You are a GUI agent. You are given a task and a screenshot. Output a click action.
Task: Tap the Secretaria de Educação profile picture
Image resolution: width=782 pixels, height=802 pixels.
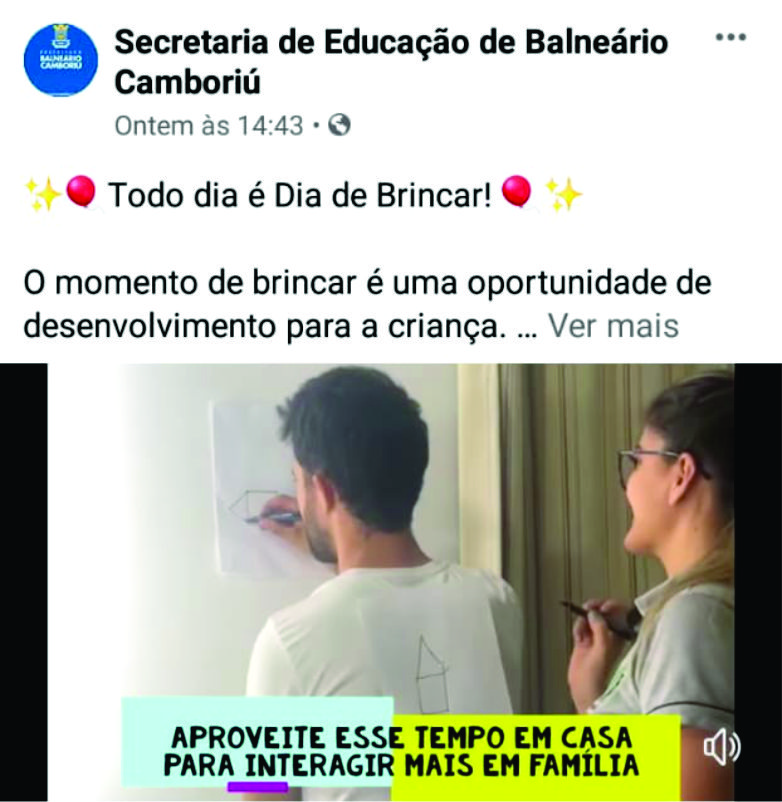pos(60,60)
